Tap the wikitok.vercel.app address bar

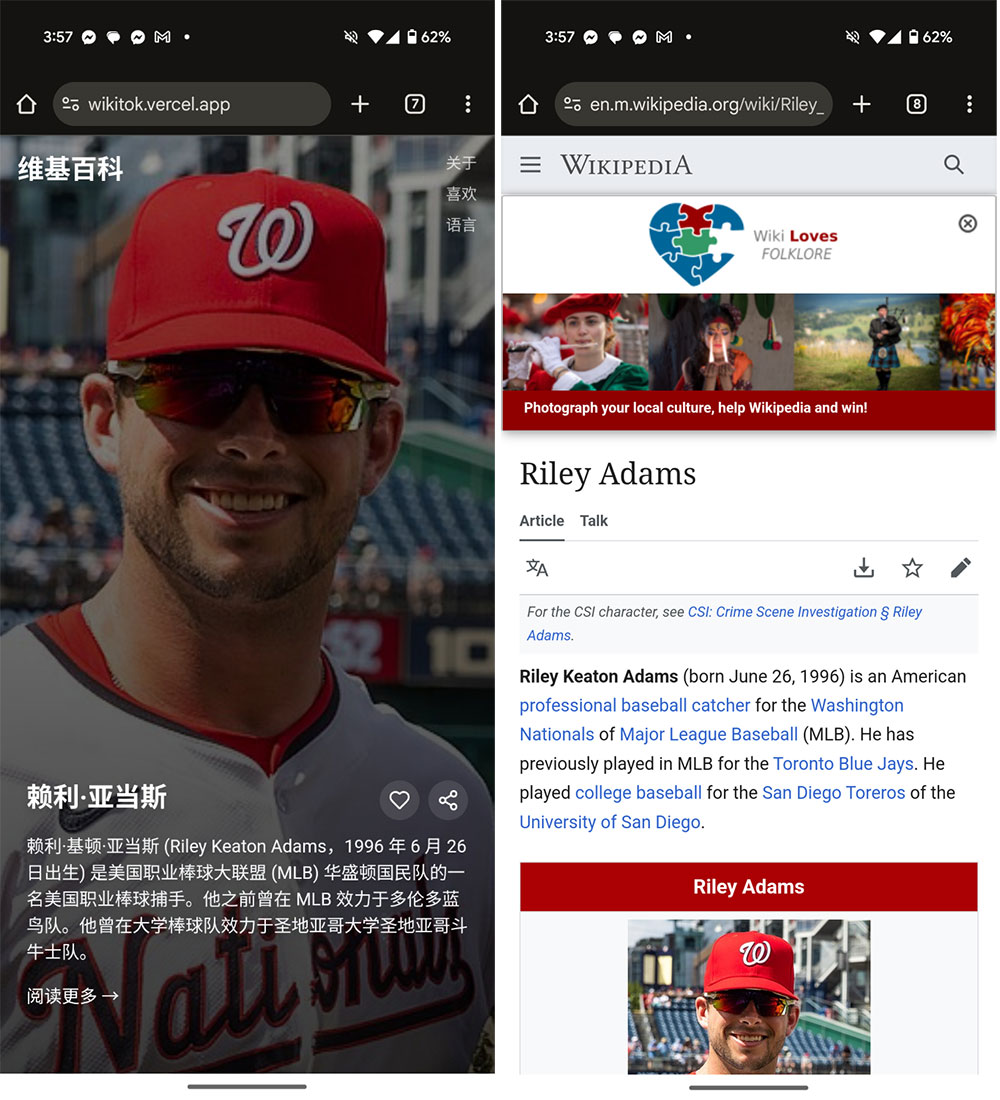click(190, 104)
